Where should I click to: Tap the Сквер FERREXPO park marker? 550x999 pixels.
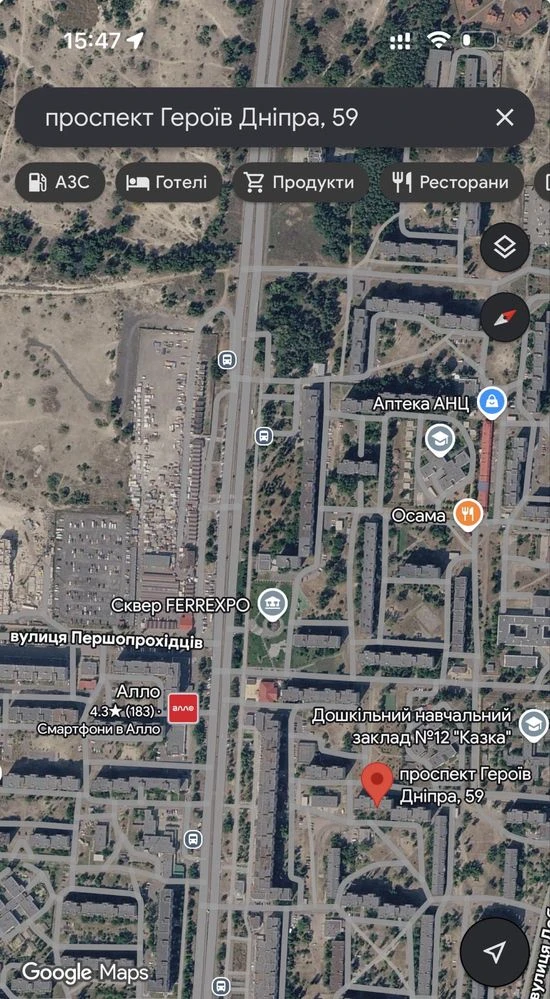click(273, 605)
